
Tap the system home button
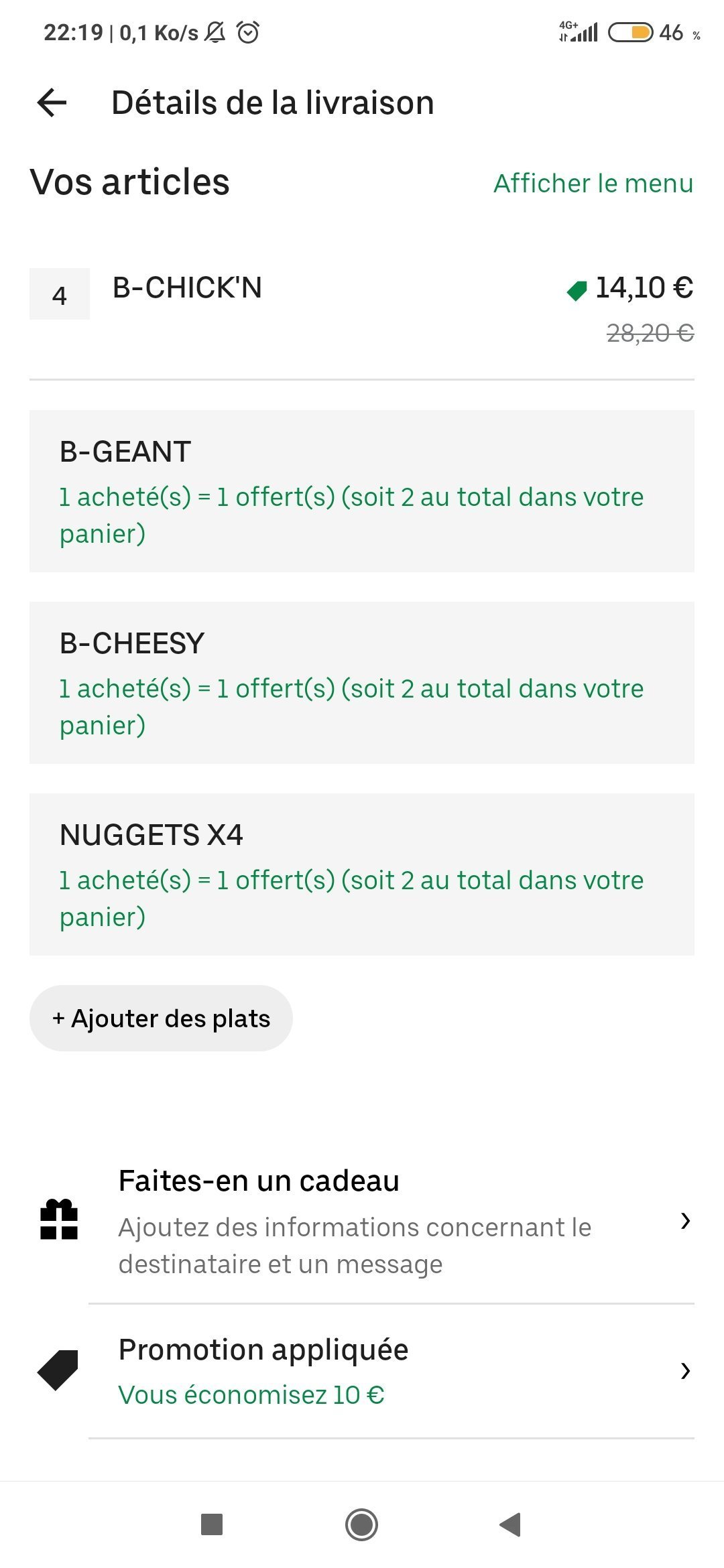pos(362,1525)
